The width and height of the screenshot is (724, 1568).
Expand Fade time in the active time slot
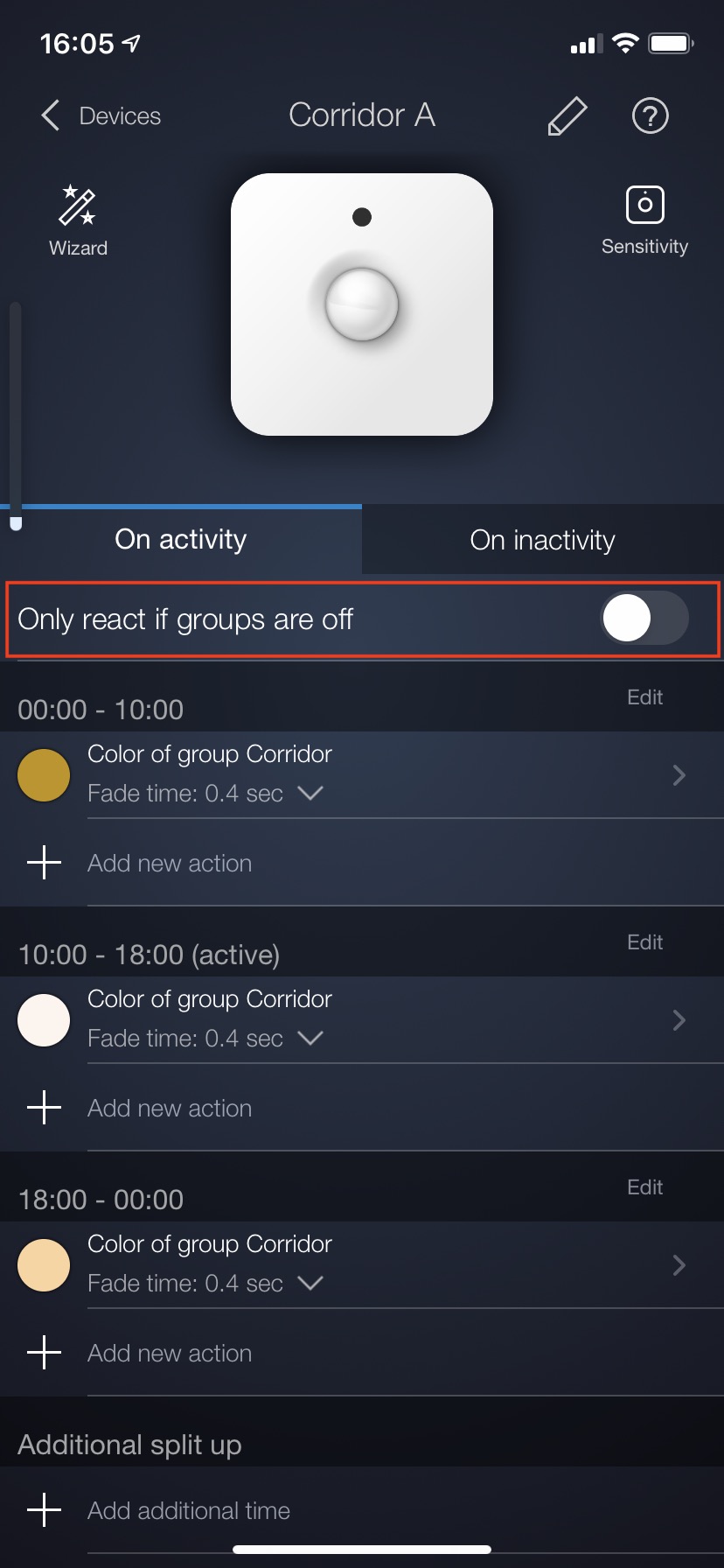(x=310, y=1039)
